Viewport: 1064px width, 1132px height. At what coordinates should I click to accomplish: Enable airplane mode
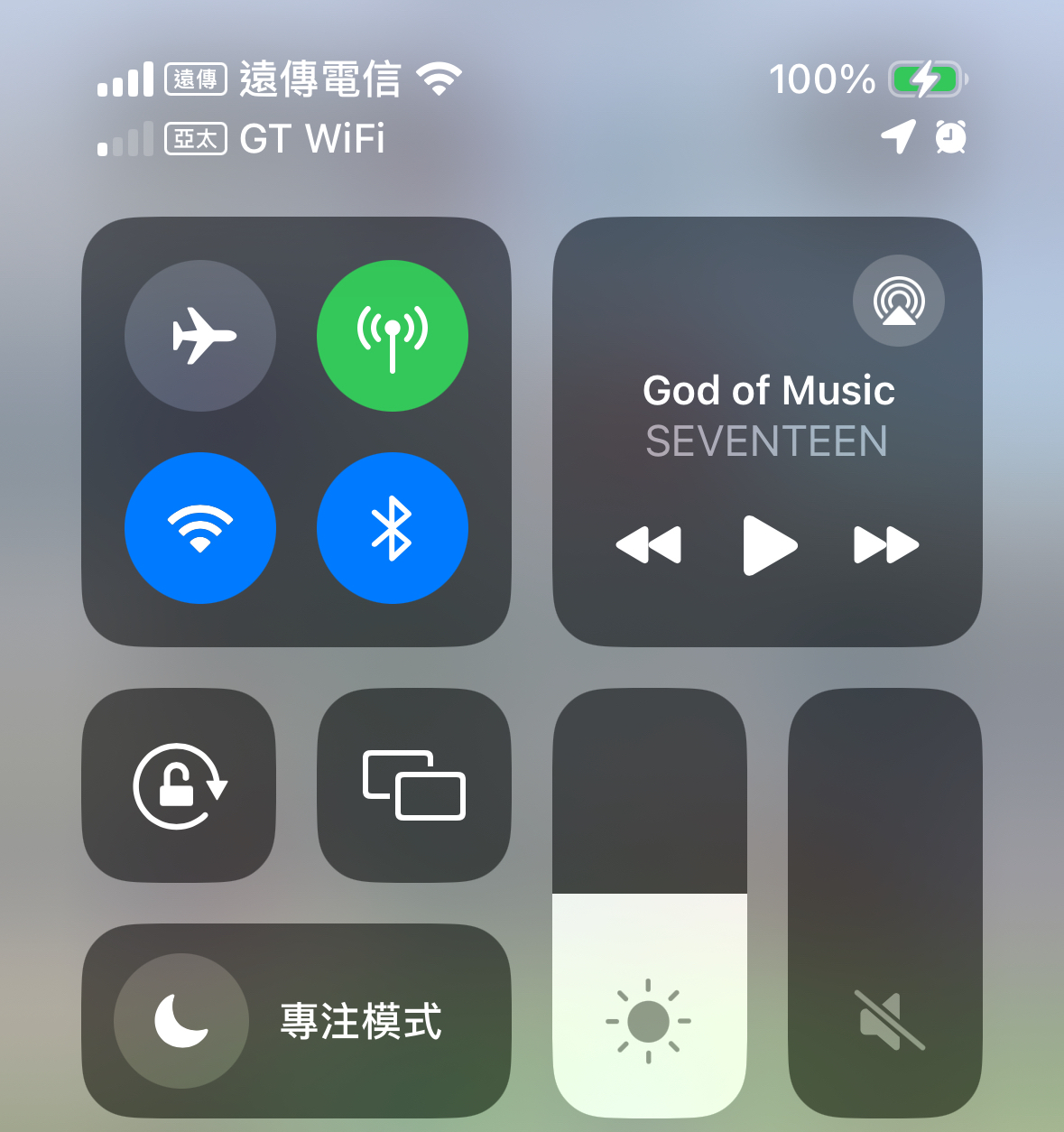tap(200, 336)
